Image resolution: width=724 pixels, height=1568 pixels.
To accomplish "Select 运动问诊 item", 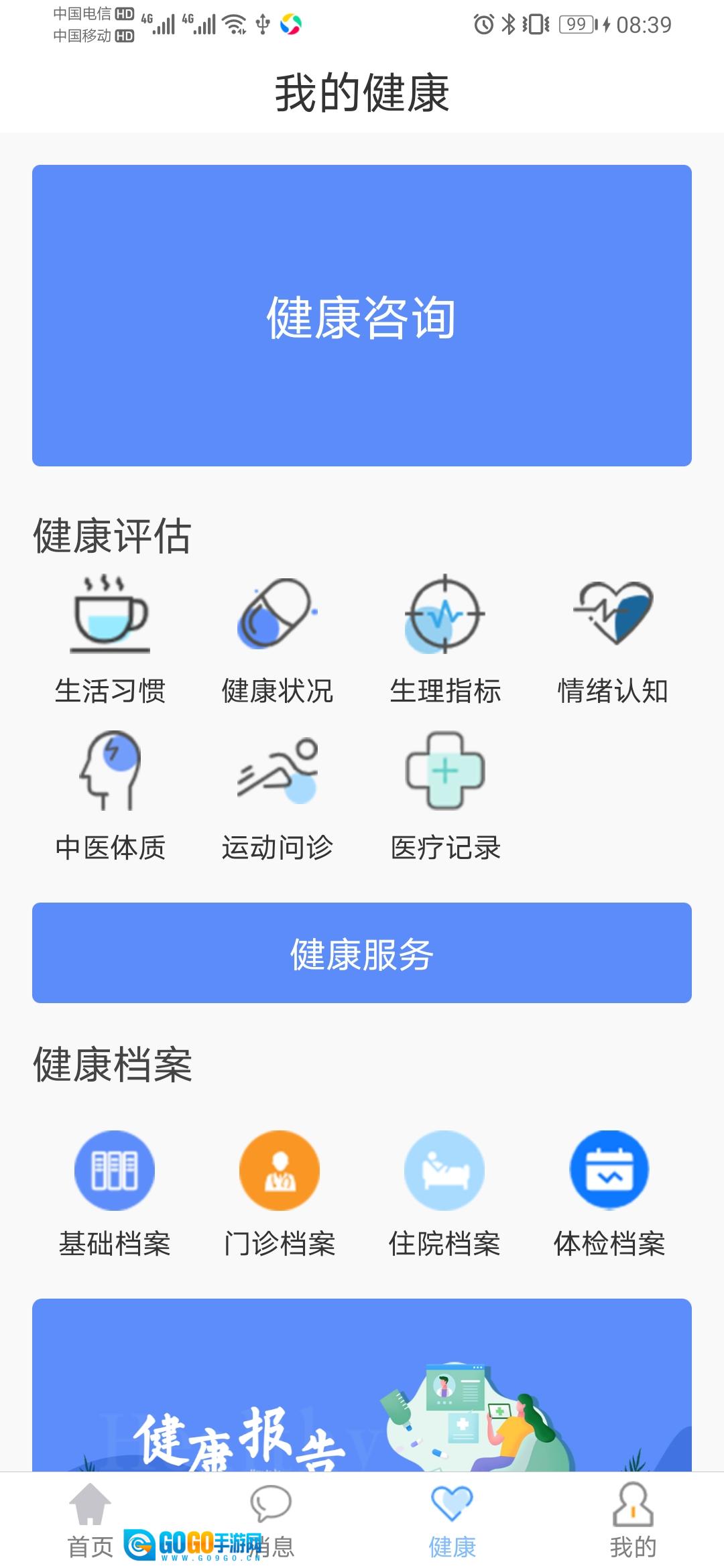I will [278, 797].
